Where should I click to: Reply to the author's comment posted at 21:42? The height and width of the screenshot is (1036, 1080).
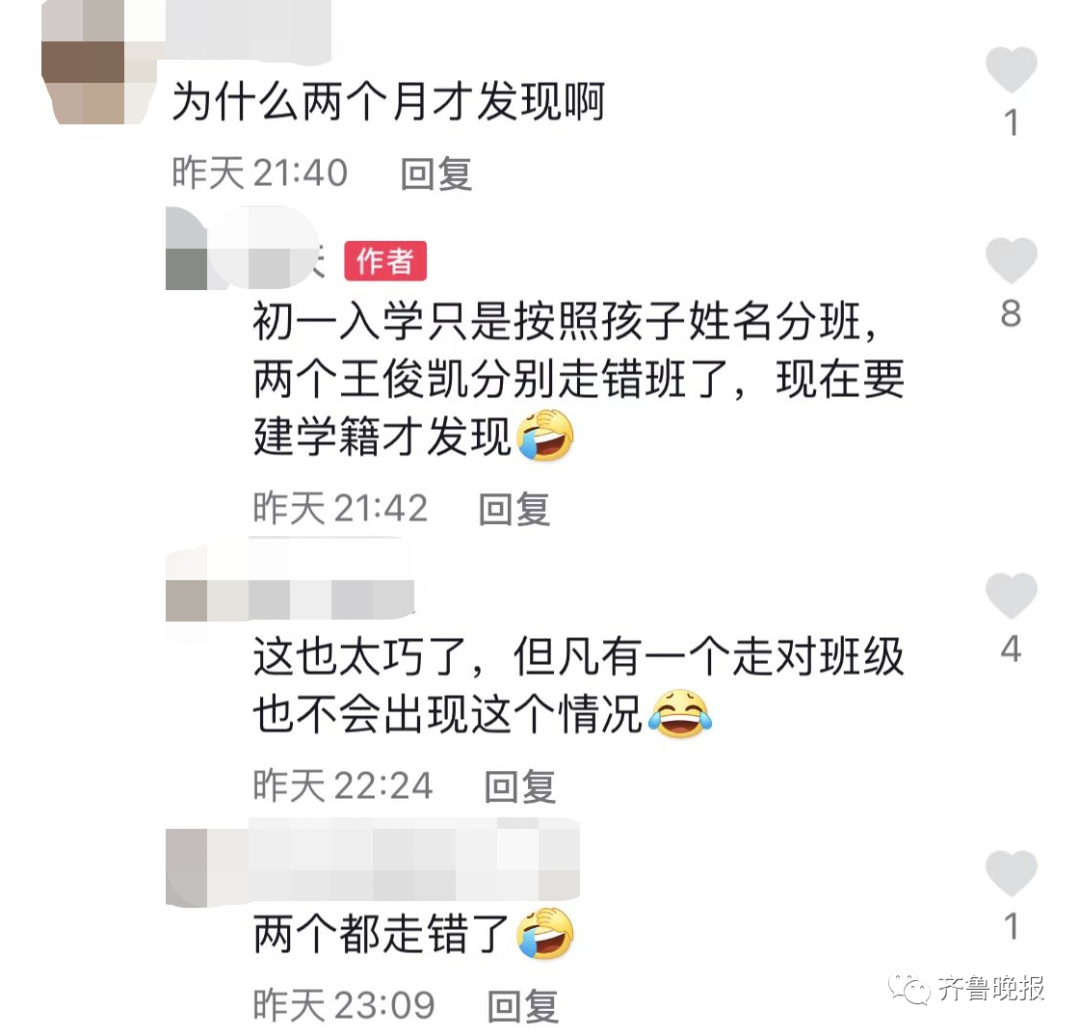point(514,509)
